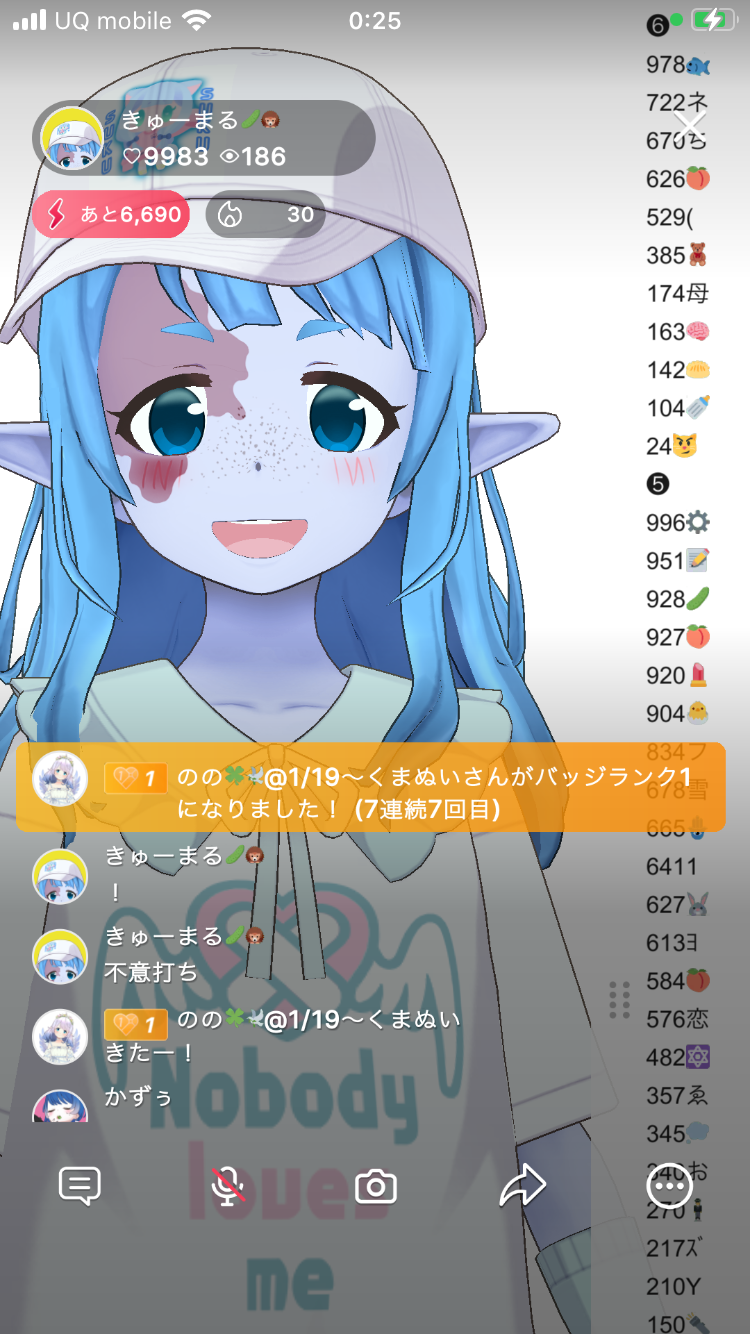Close the live stream view

tap(690, 126)
